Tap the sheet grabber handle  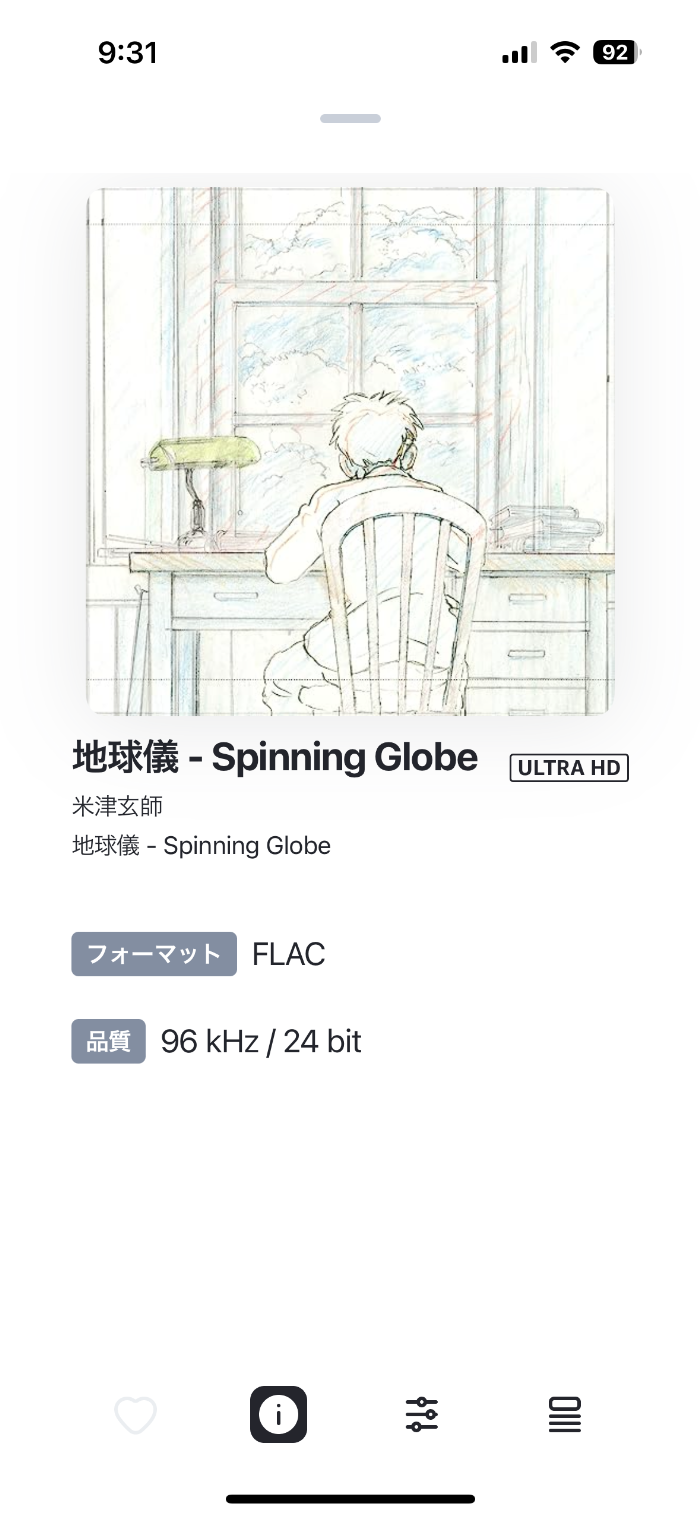pos(350,119)
